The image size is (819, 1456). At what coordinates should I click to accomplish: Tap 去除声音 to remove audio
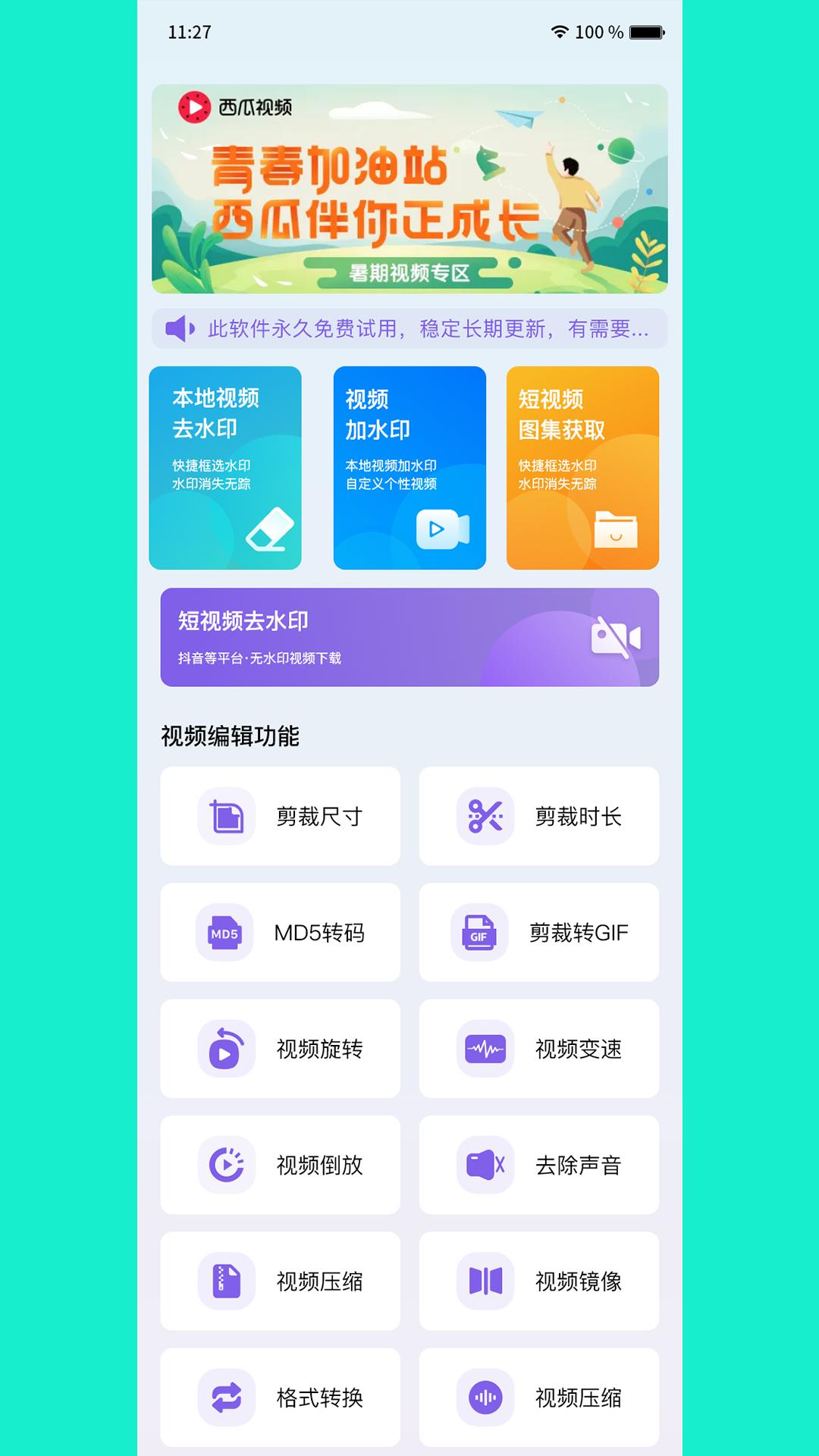point(539,1165)
